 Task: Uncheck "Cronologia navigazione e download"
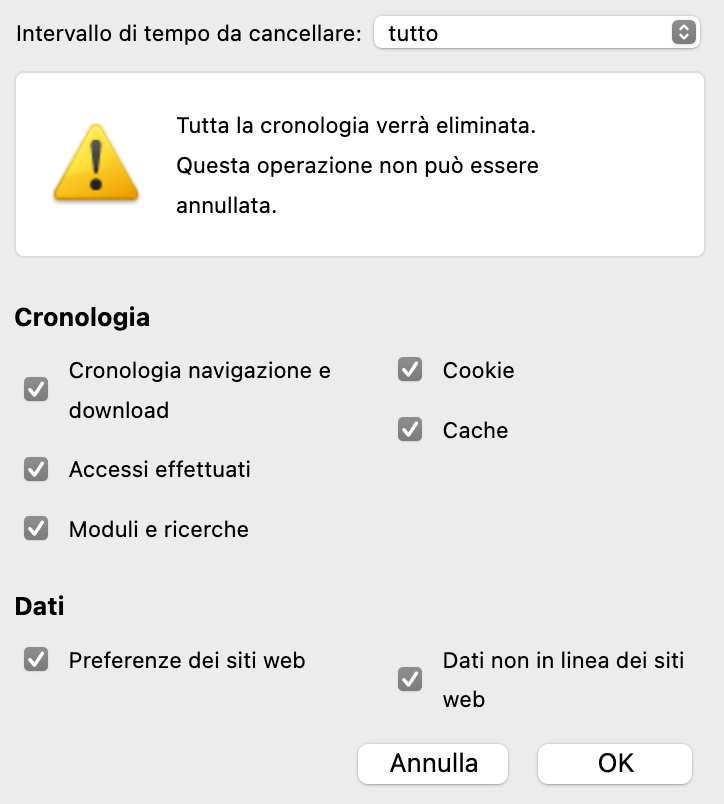(36, 389)
